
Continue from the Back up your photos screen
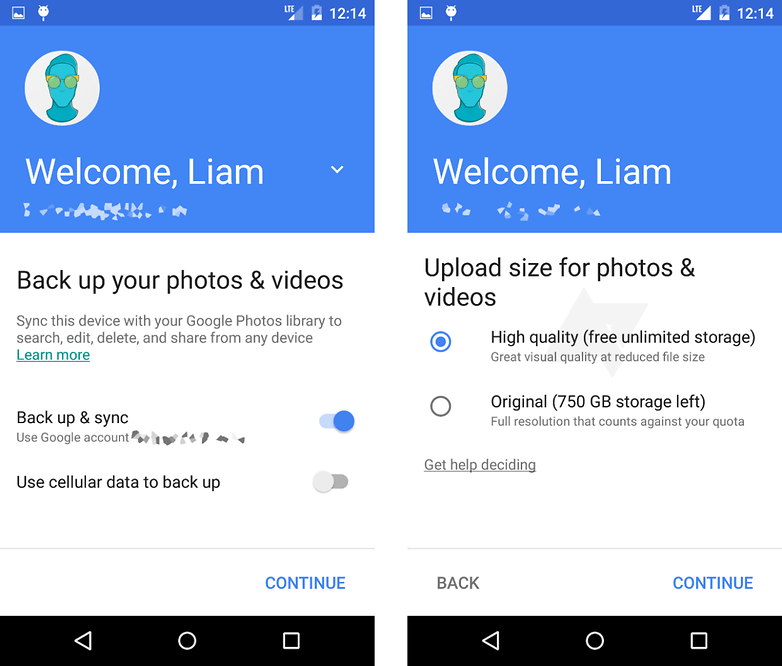[305, 583]
